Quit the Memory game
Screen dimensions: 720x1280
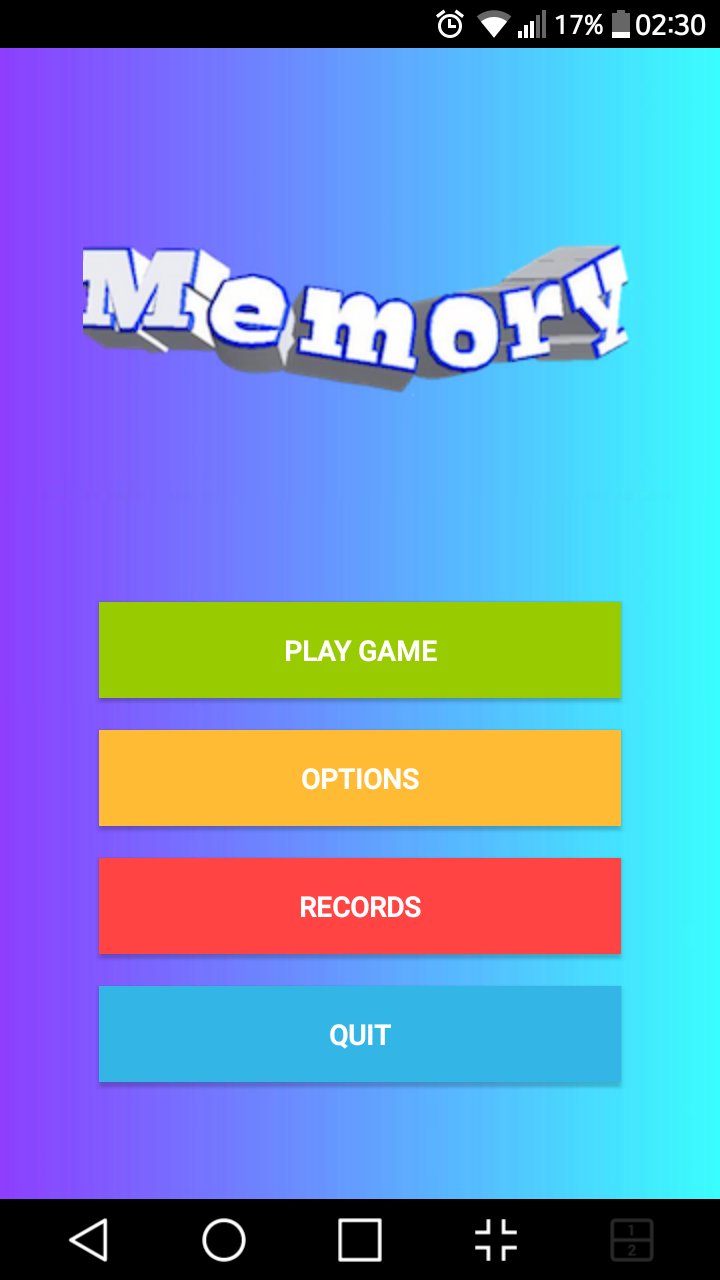(x=360, y=1034)
